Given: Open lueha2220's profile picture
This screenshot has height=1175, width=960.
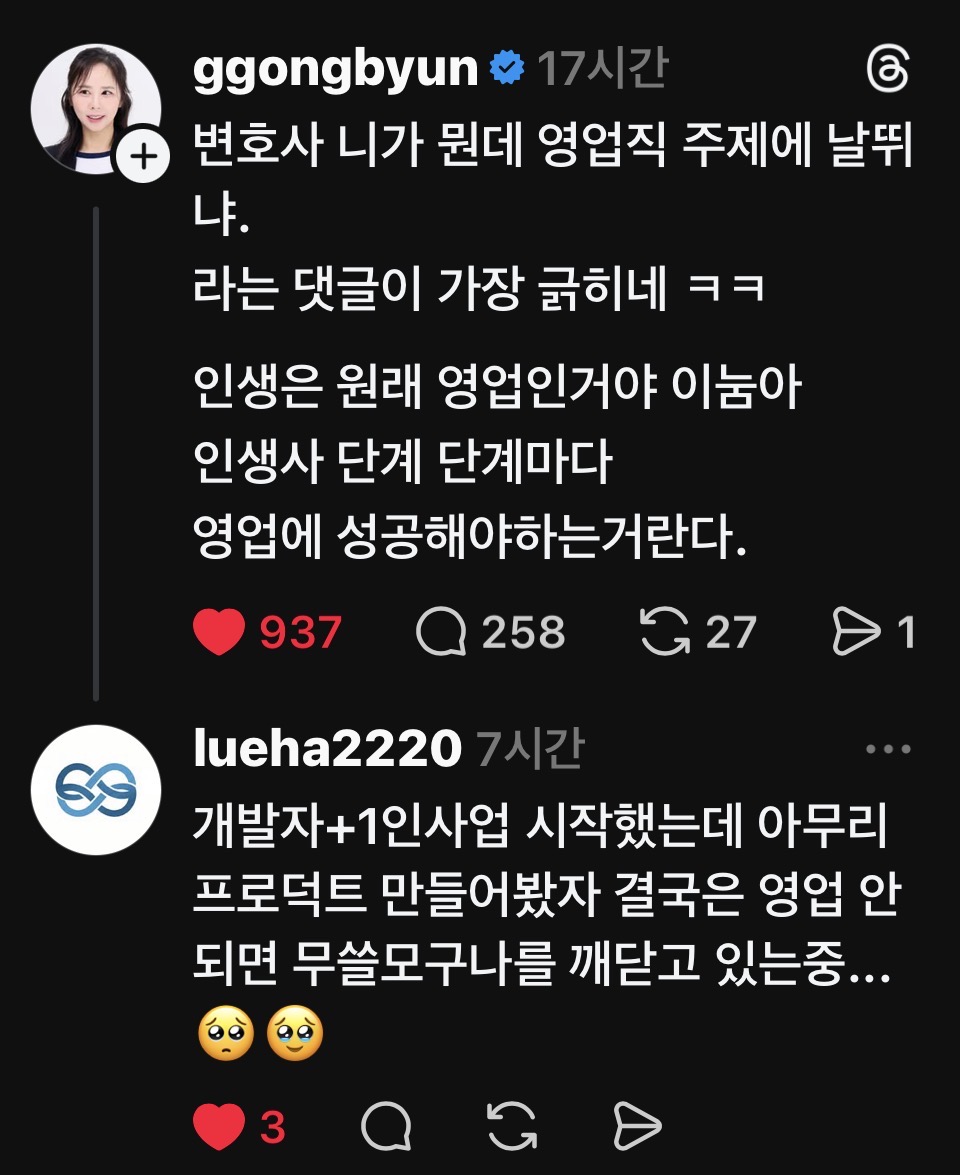Looking at the screenshot, I should click(96, 790).
